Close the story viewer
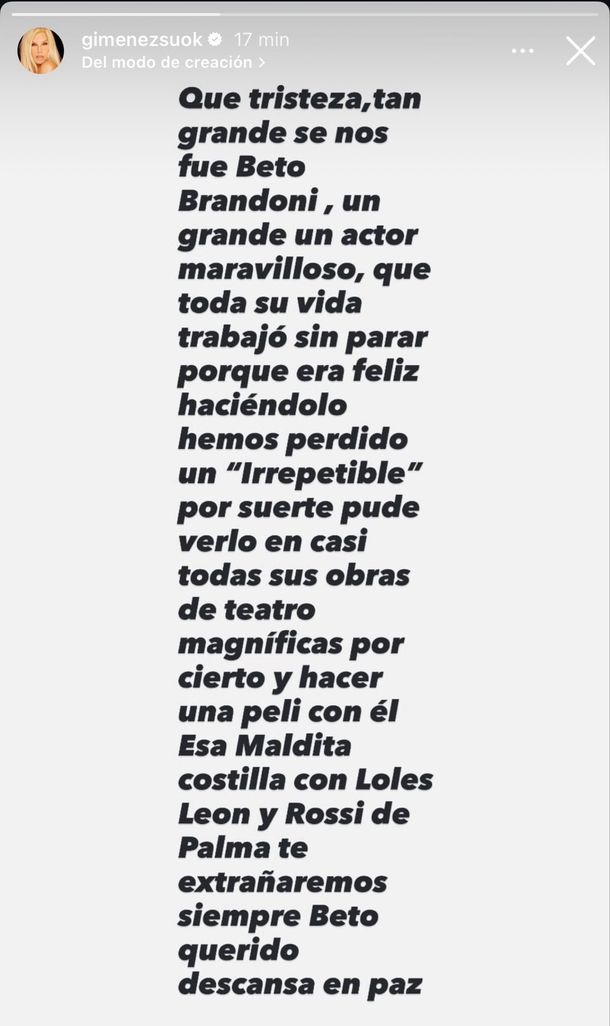This screenshot has width=610, height=1026. [x=580, y=51]
